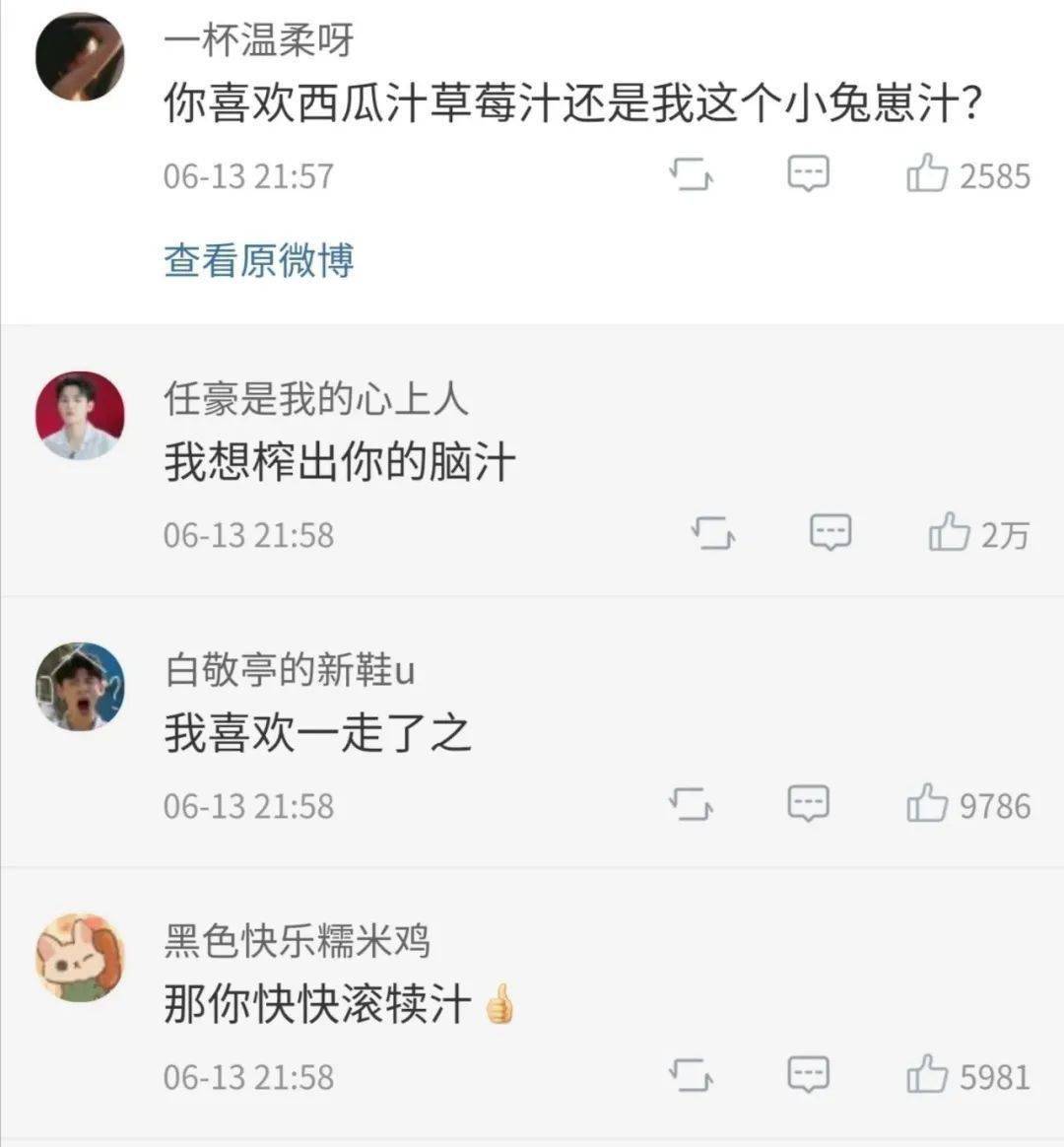
Task: Like the comment by 一杯温柔呀
Action: point(927,175)
